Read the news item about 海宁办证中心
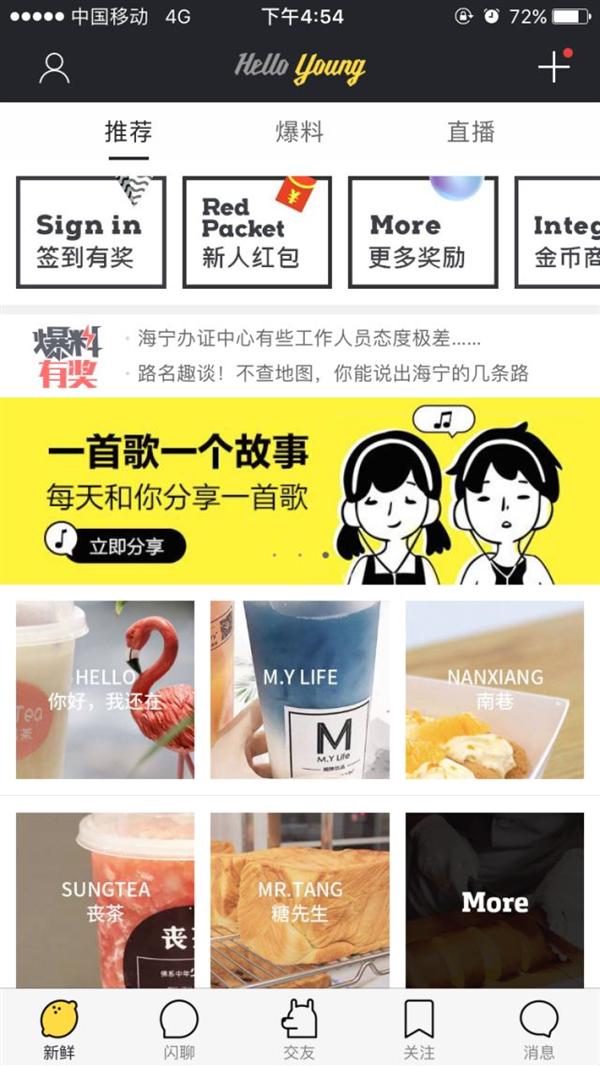The height and width of the screenshot is (1066, 600). click(310, 338)
